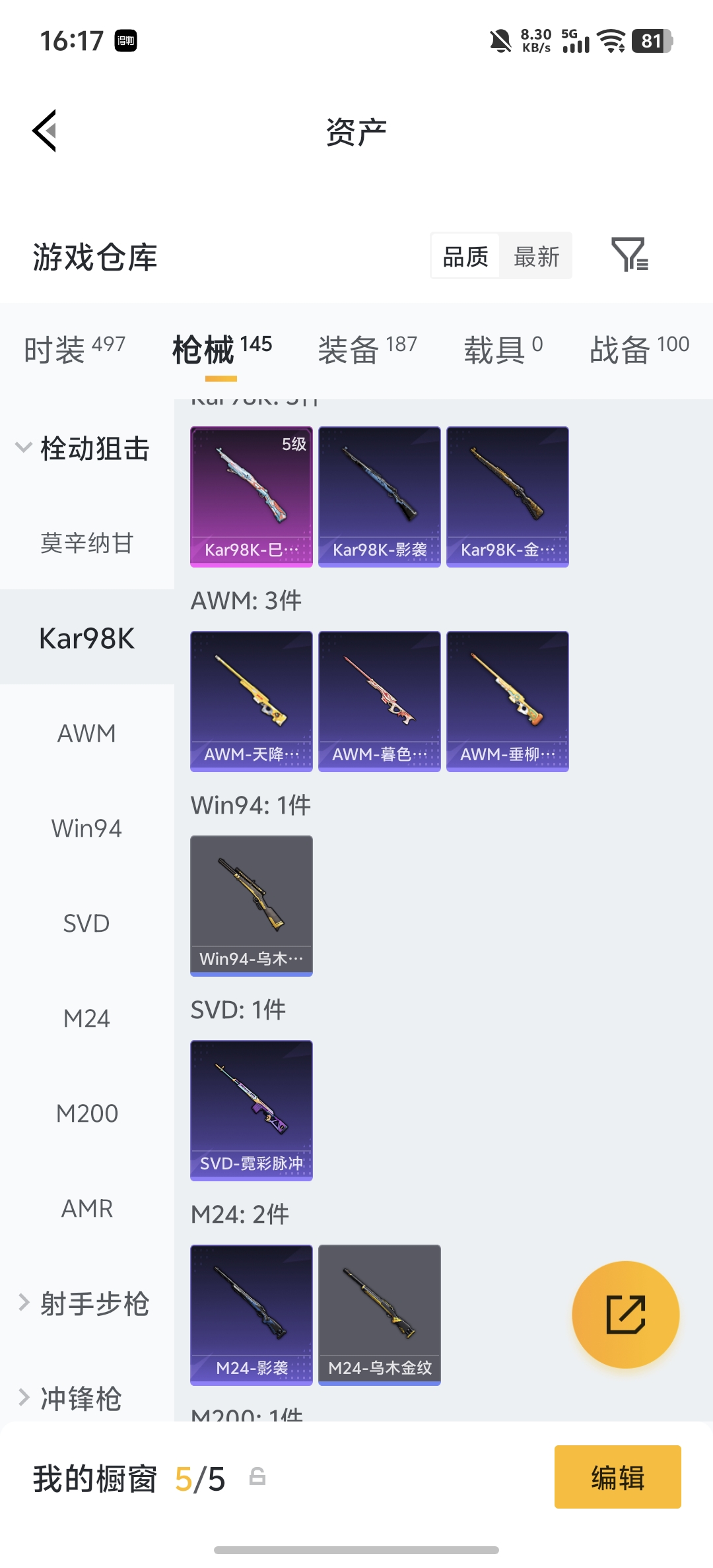The height and width of the screenshot is (1568, 713).
Task: Jump to AWM in the sidebar
Action: [x=86, y=733]
